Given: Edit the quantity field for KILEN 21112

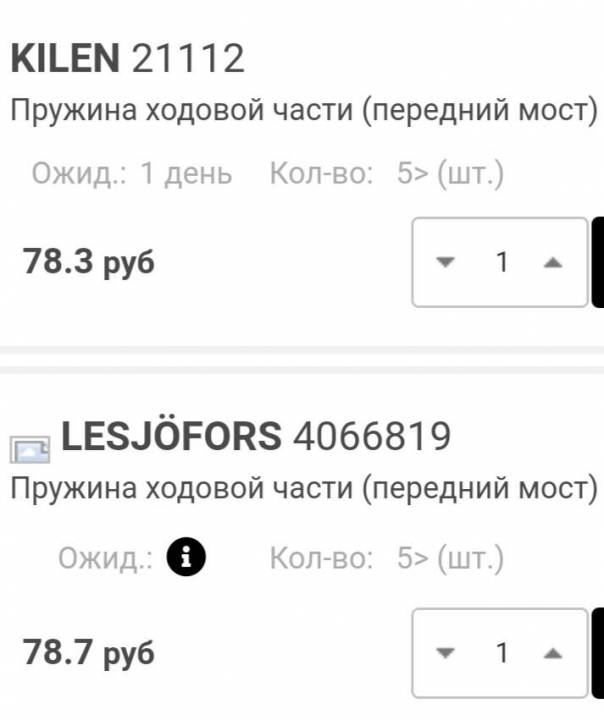Looking at the screenshot, I should pos(501,263).
